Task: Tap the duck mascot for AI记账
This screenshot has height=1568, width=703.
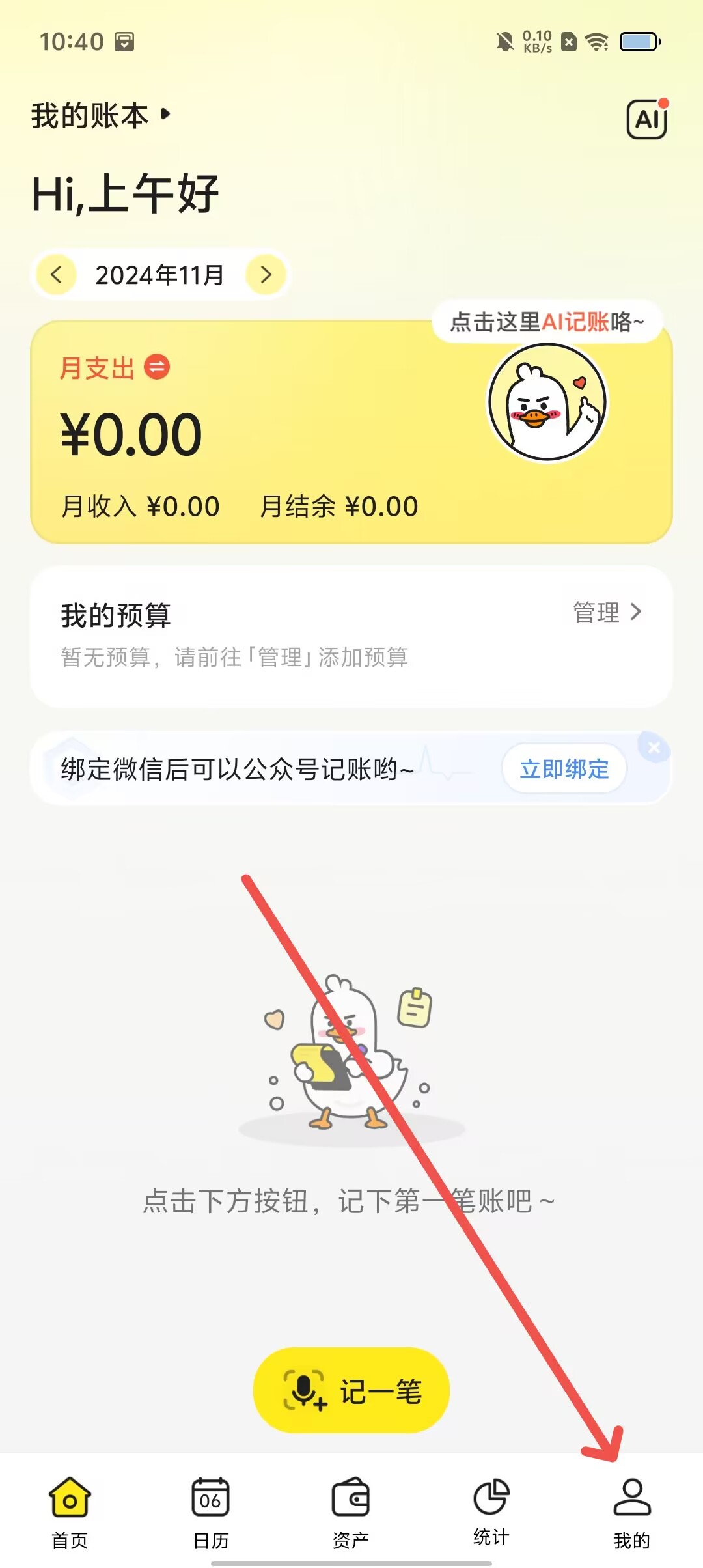Action: coord(547,402)
